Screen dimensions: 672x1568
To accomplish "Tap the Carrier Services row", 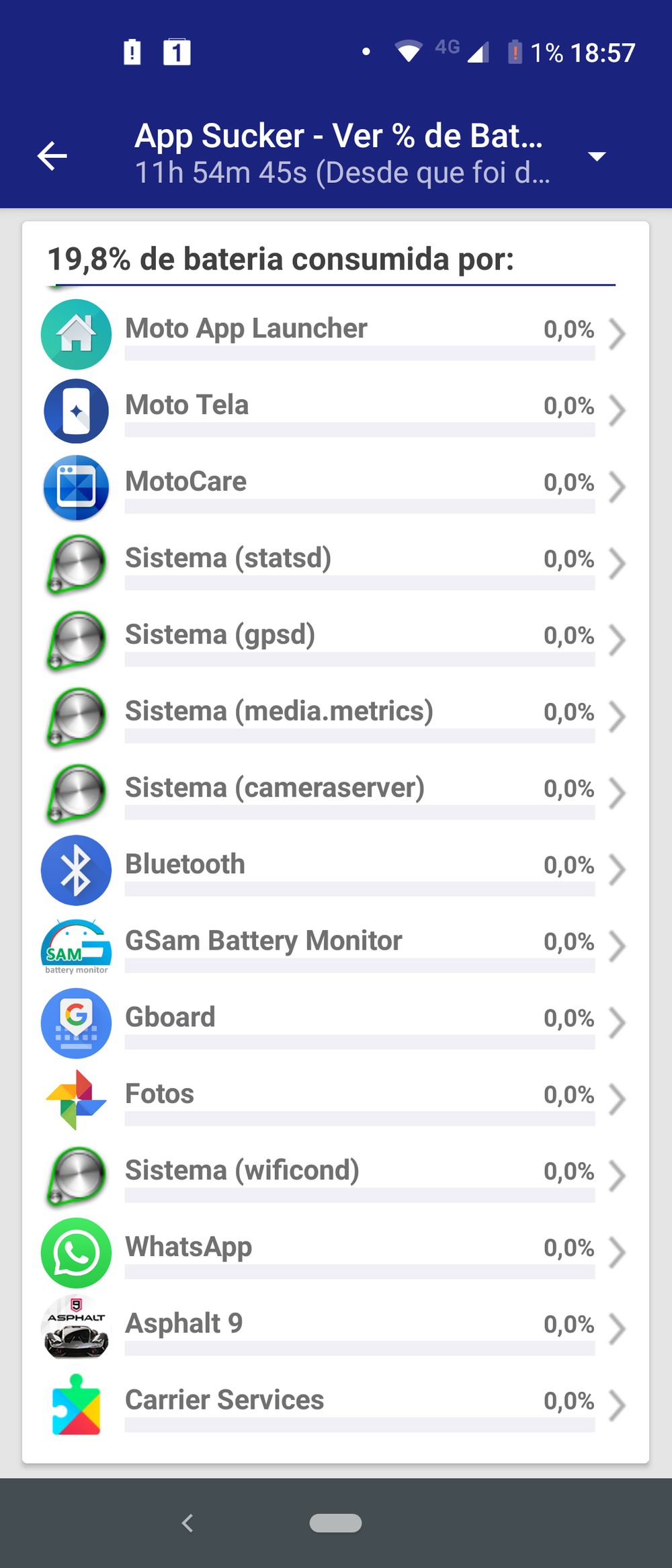I will click(x=336, y=1407).
